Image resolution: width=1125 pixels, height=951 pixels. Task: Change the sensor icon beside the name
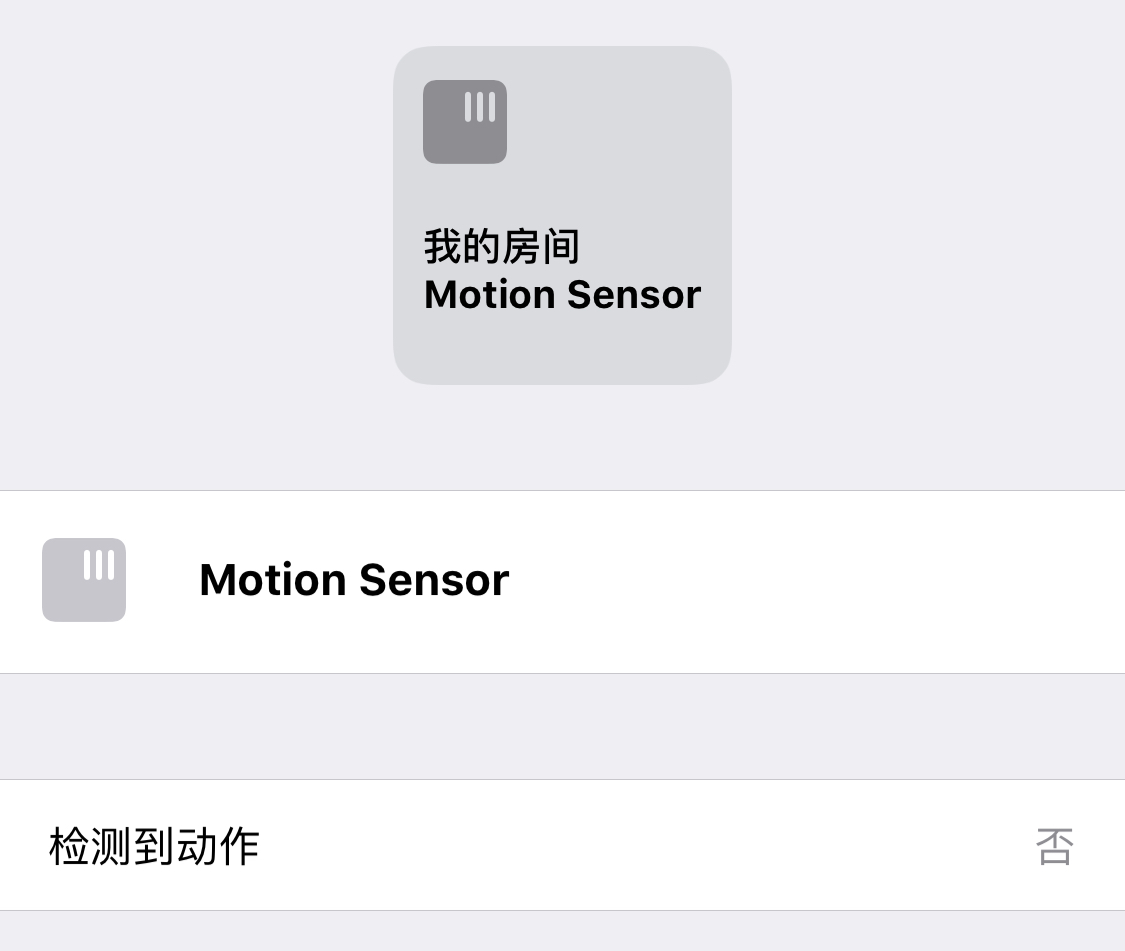point(84,580)
